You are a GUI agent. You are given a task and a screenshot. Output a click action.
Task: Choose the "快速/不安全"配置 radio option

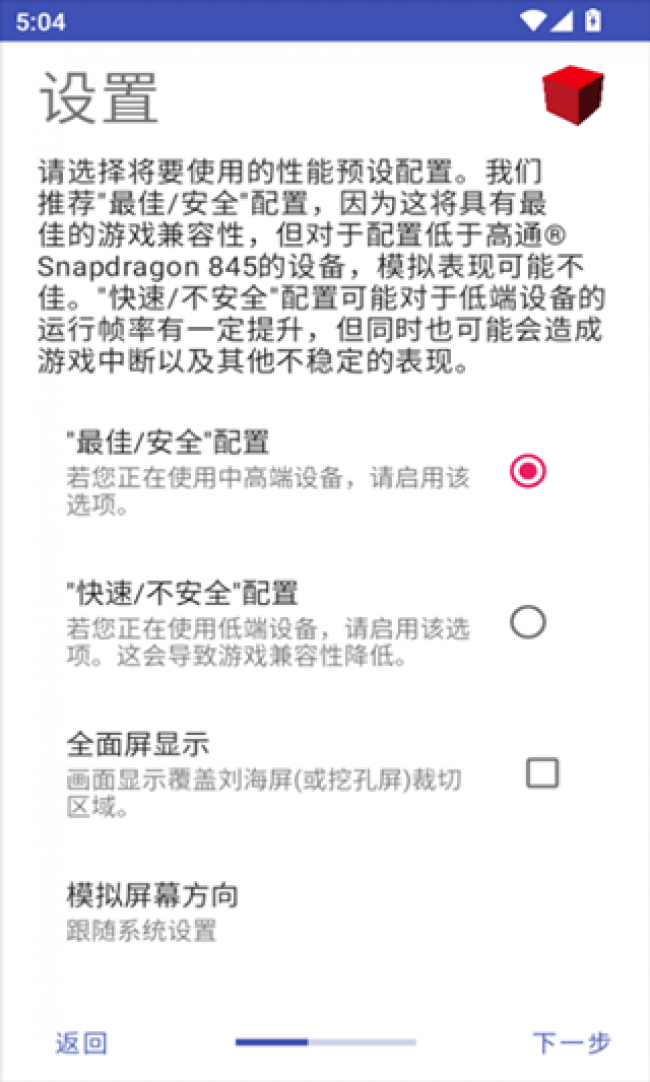527,622
